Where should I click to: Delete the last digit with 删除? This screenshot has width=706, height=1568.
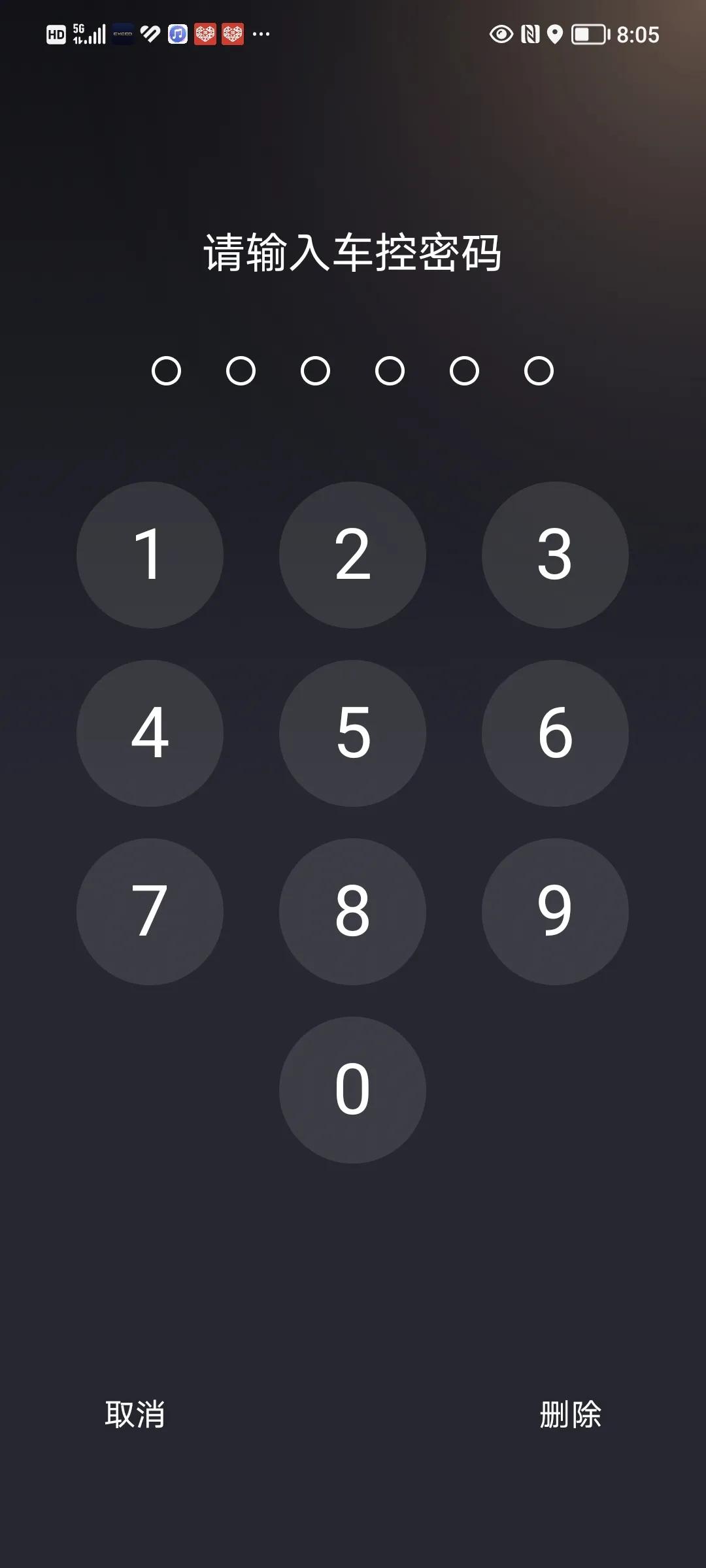570,1414
